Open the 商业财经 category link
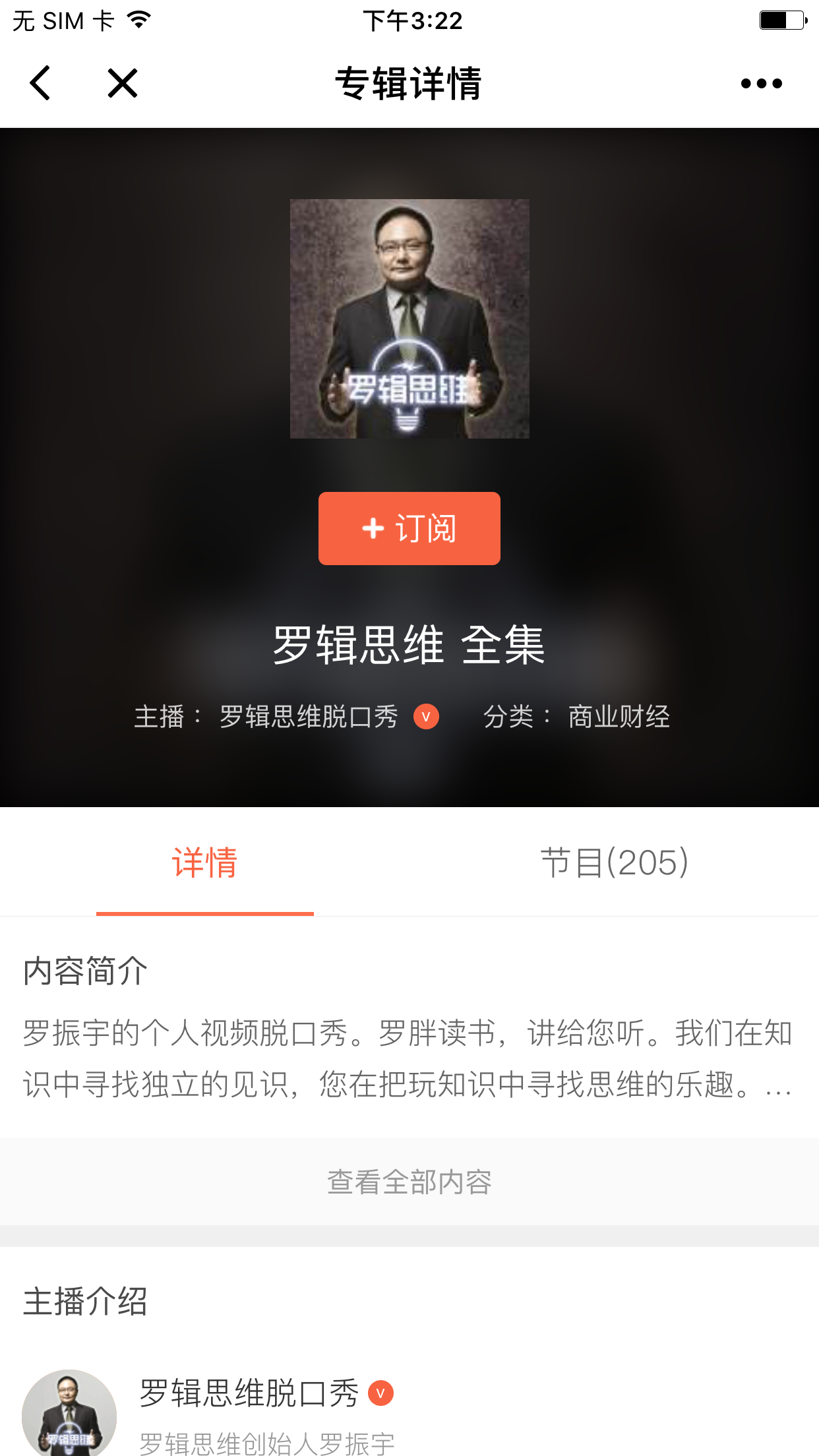 [619, 717]
